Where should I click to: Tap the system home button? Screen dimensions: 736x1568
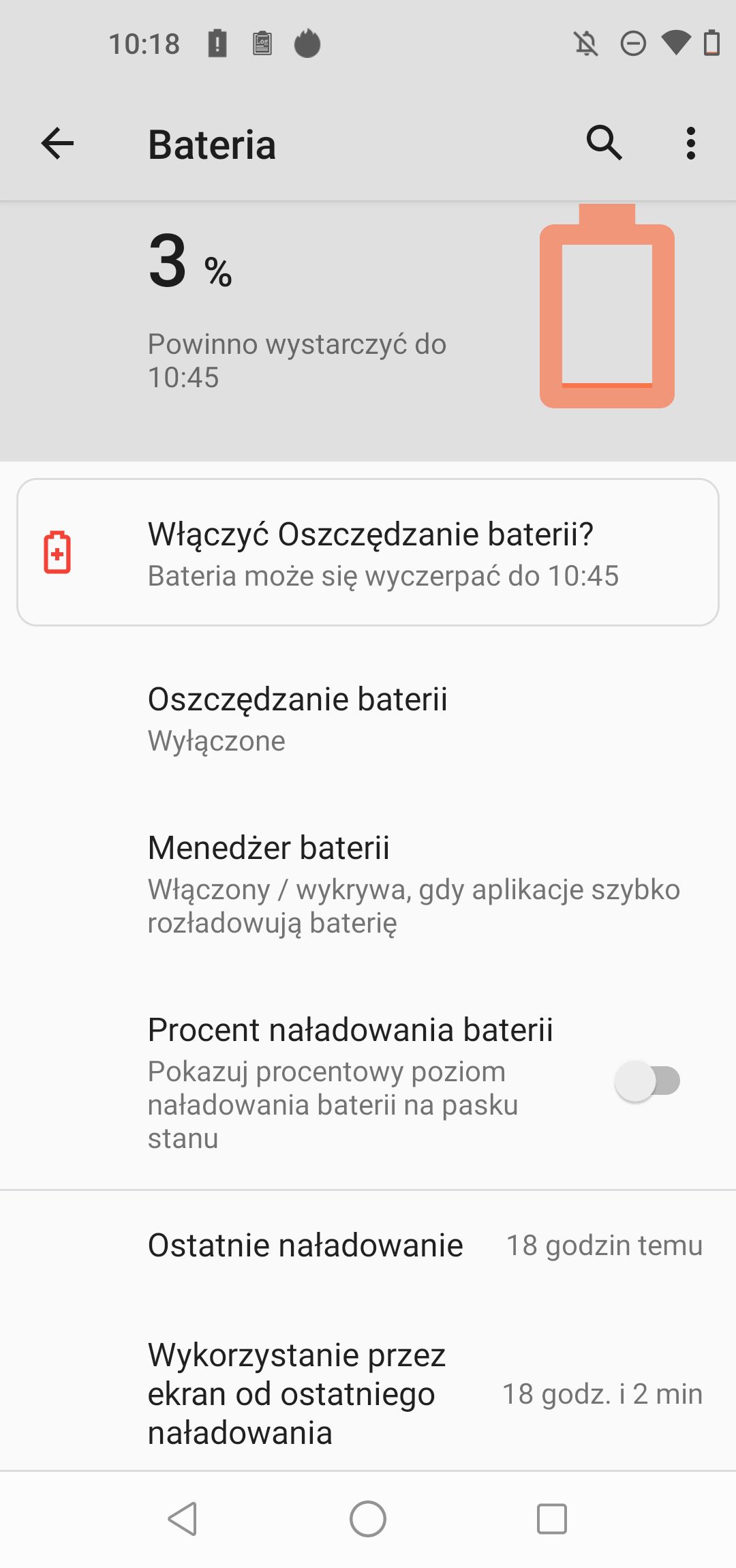click(x=368, y=1519)
